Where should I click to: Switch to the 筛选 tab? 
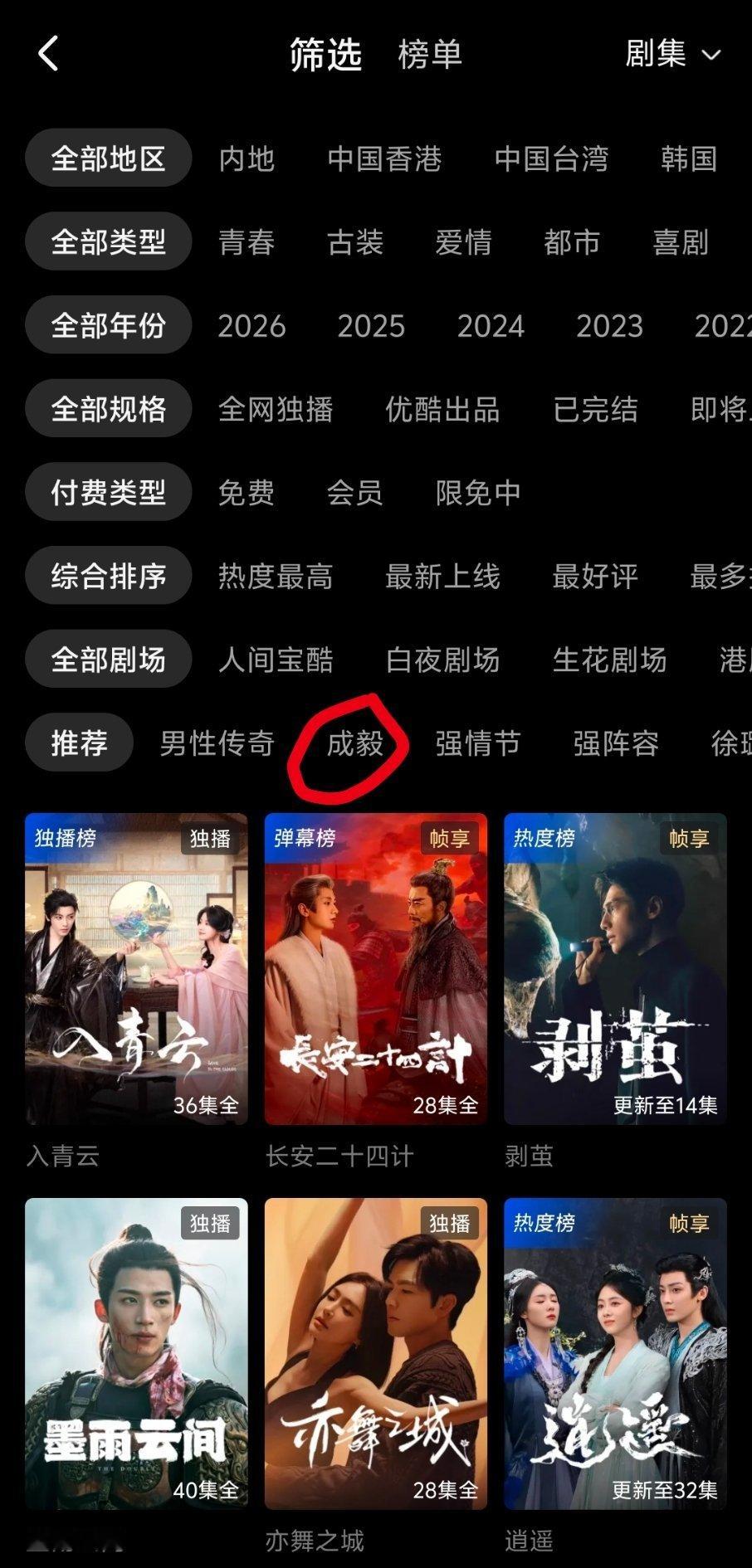pyautogui.click(x=324, y=55)
